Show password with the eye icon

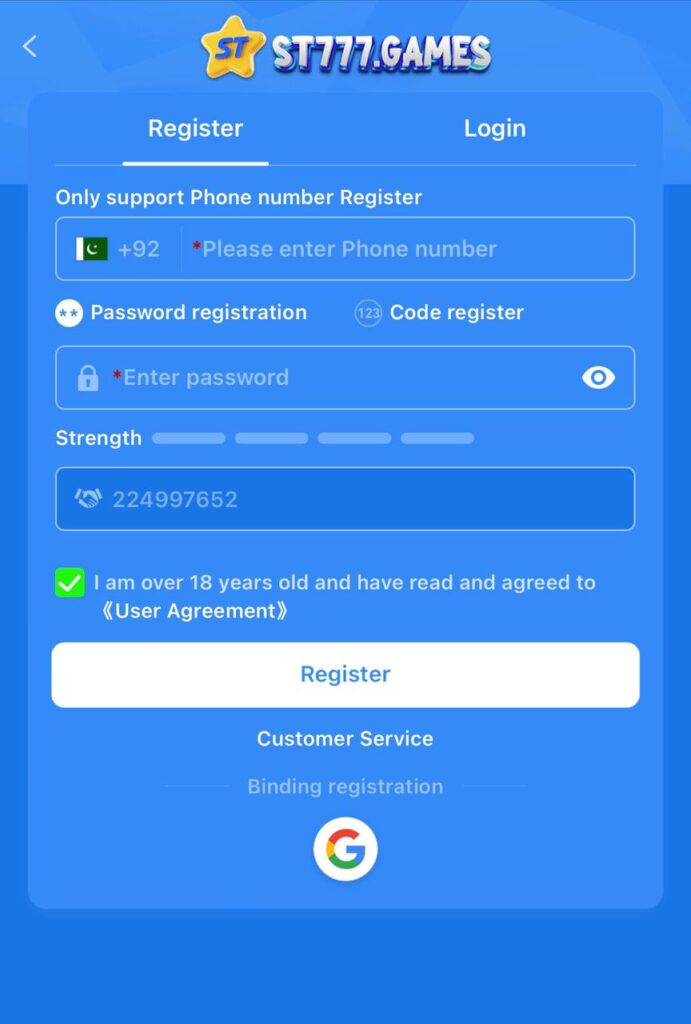pyautogui.click(x=598, y=378)
